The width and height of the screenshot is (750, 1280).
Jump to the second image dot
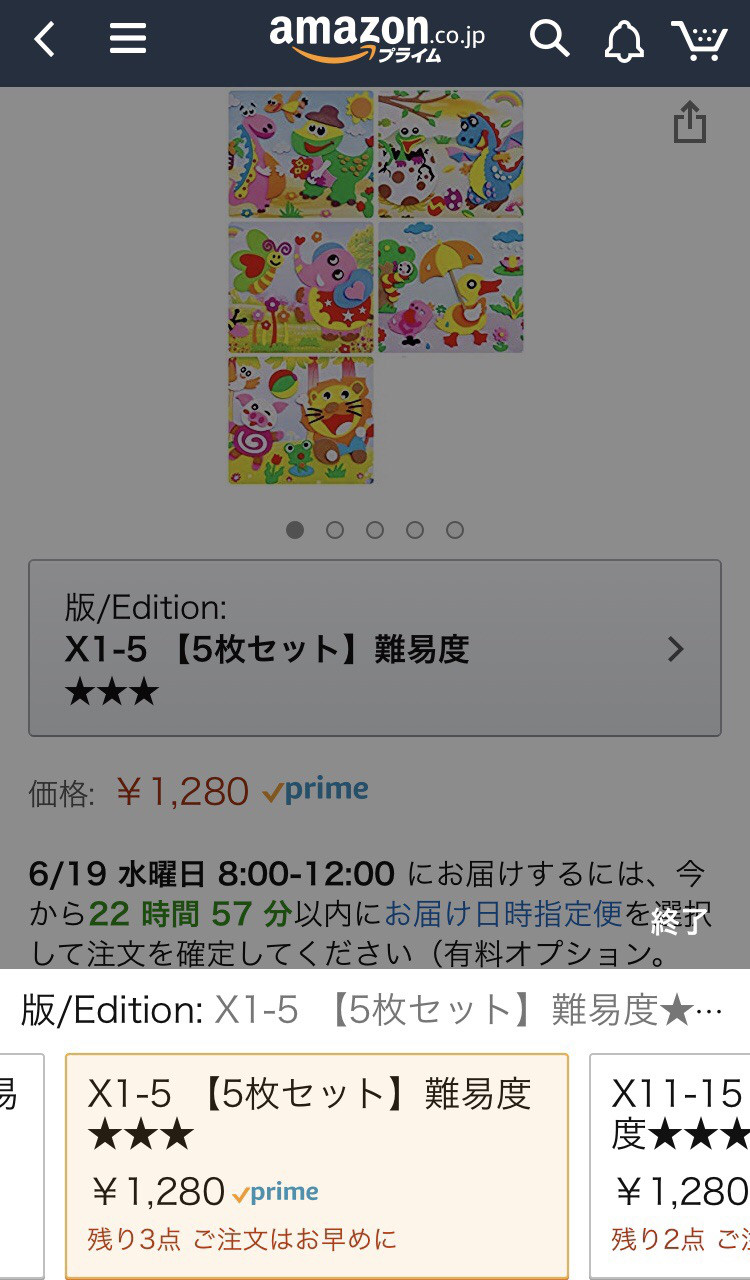pos(335,530)
